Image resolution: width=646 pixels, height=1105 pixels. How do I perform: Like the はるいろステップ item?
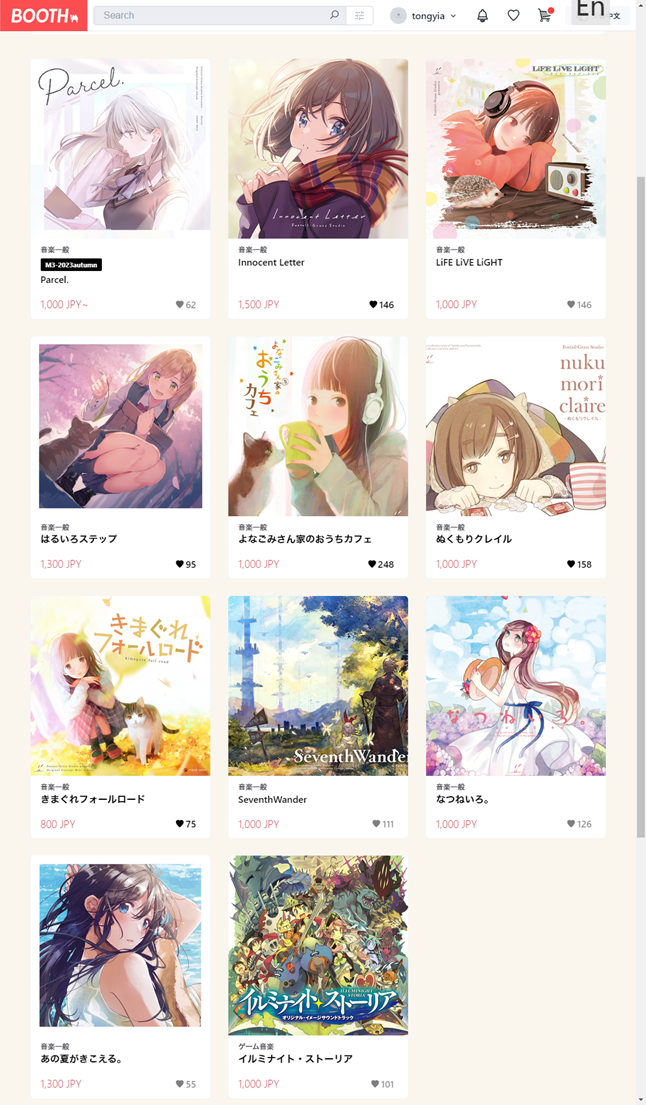(180, 564)
